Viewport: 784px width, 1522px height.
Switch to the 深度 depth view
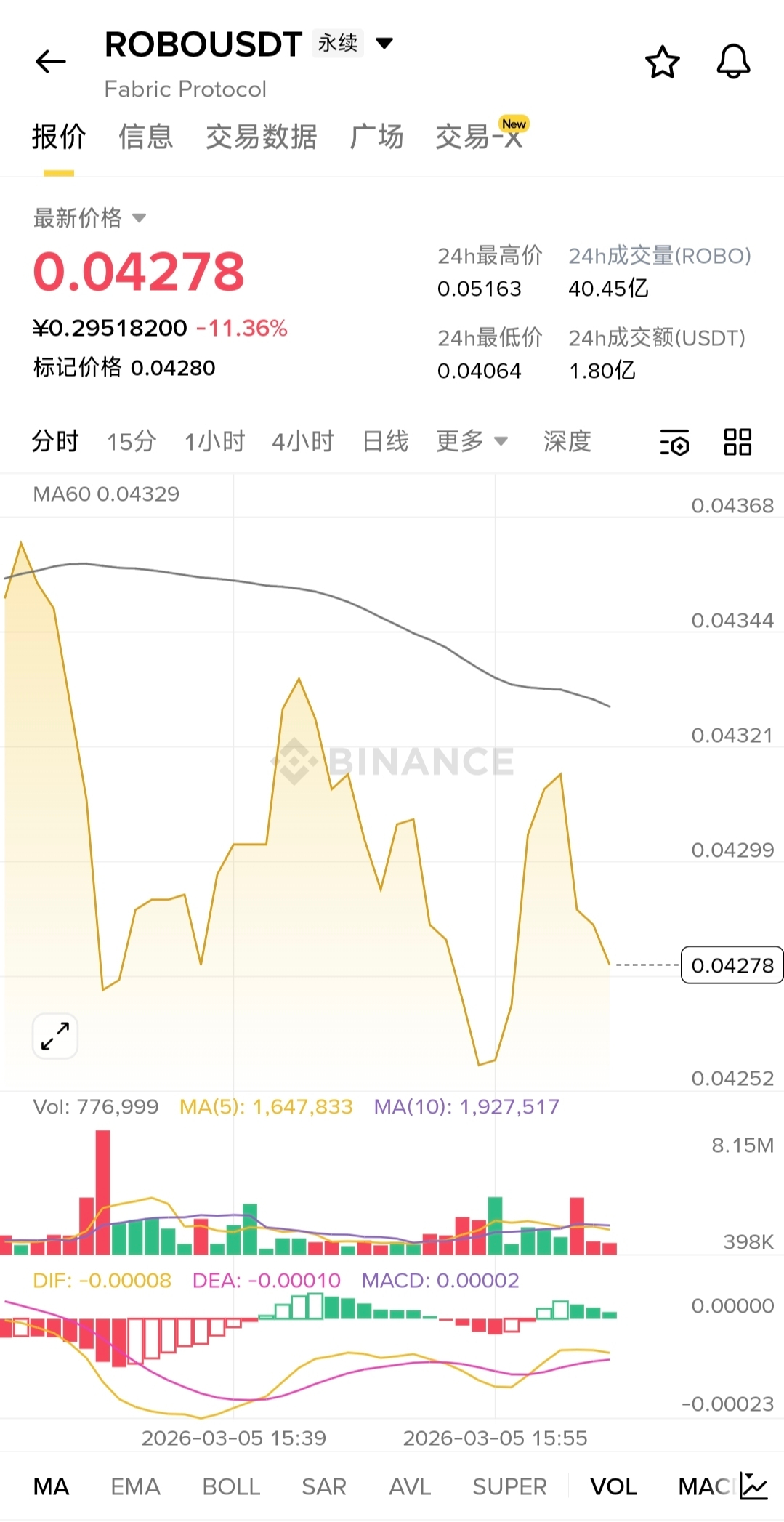[567, 441]
